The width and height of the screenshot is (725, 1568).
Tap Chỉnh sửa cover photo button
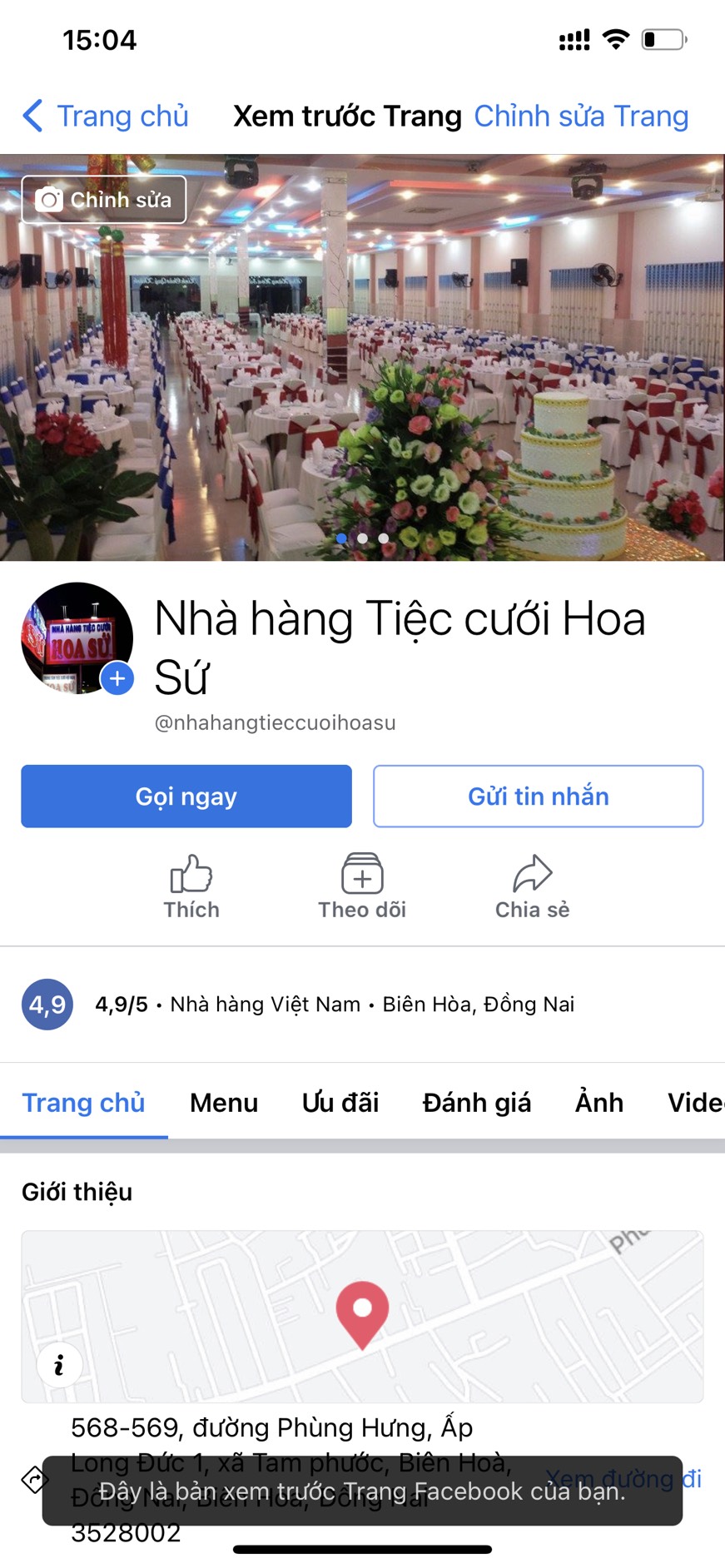pos(104,200)
